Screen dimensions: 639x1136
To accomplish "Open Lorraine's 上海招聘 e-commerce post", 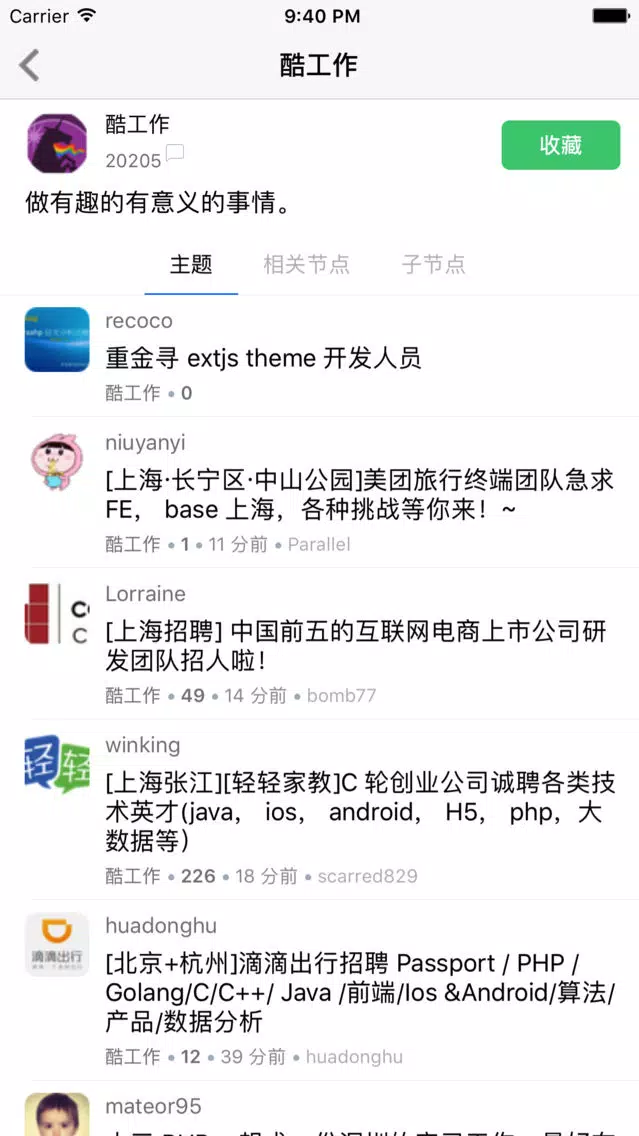I will pos(355,646).
